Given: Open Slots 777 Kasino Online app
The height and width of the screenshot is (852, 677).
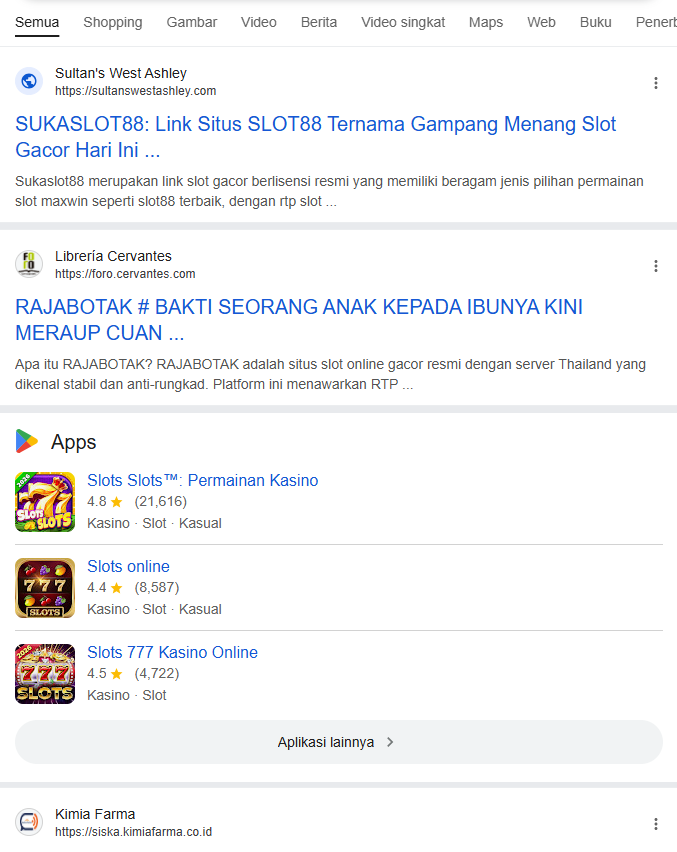Looking at the screenshot, I should [172, 652].
